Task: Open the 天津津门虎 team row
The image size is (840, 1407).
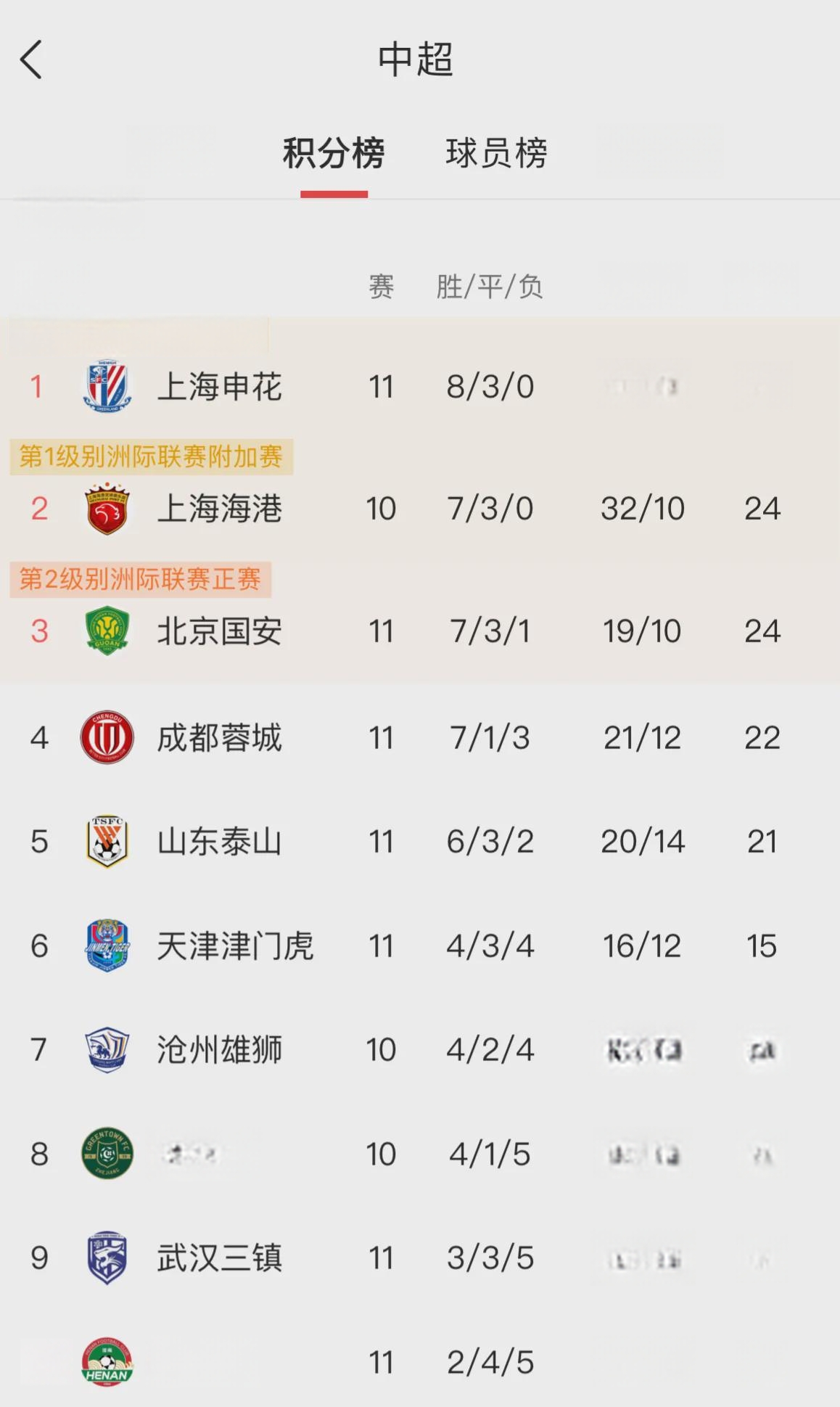Action: [235, 946]
